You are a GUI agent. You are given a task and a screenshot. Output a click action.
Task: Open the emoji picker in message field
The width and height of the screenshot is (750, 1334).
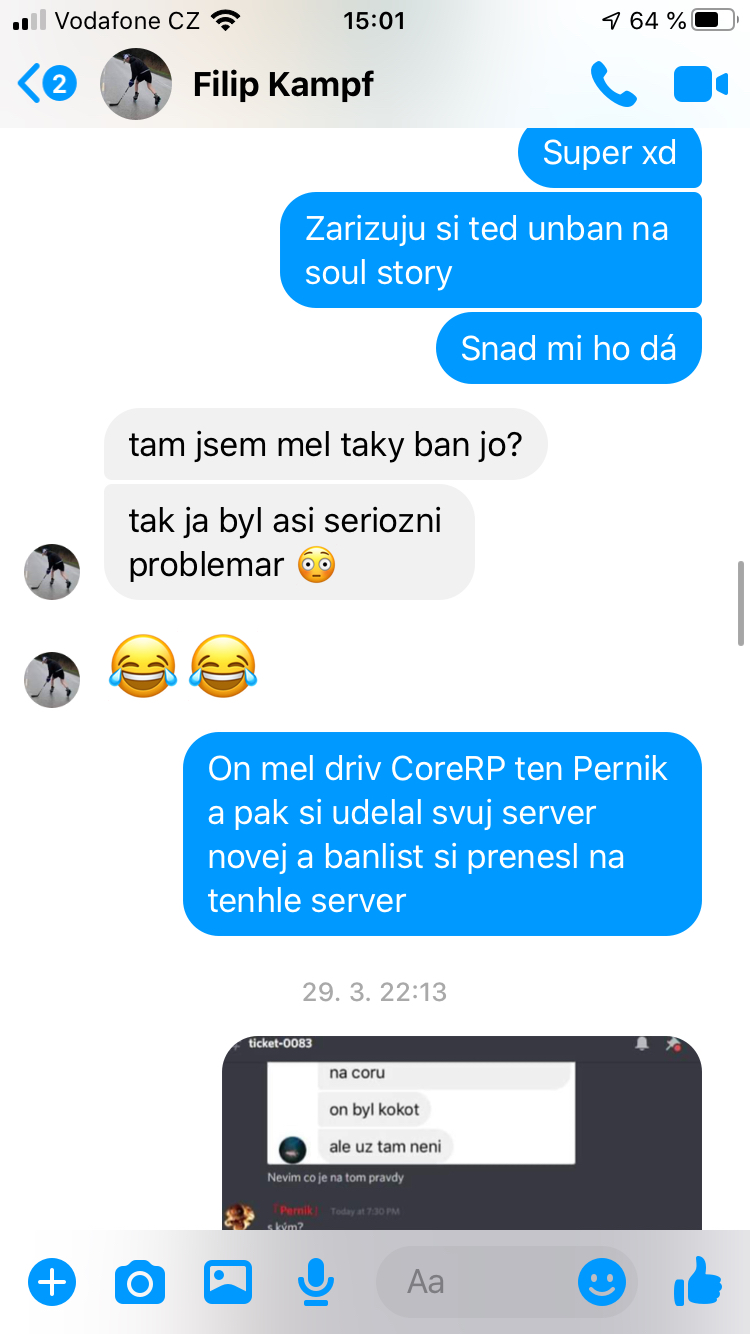(x=602, y=1281)
